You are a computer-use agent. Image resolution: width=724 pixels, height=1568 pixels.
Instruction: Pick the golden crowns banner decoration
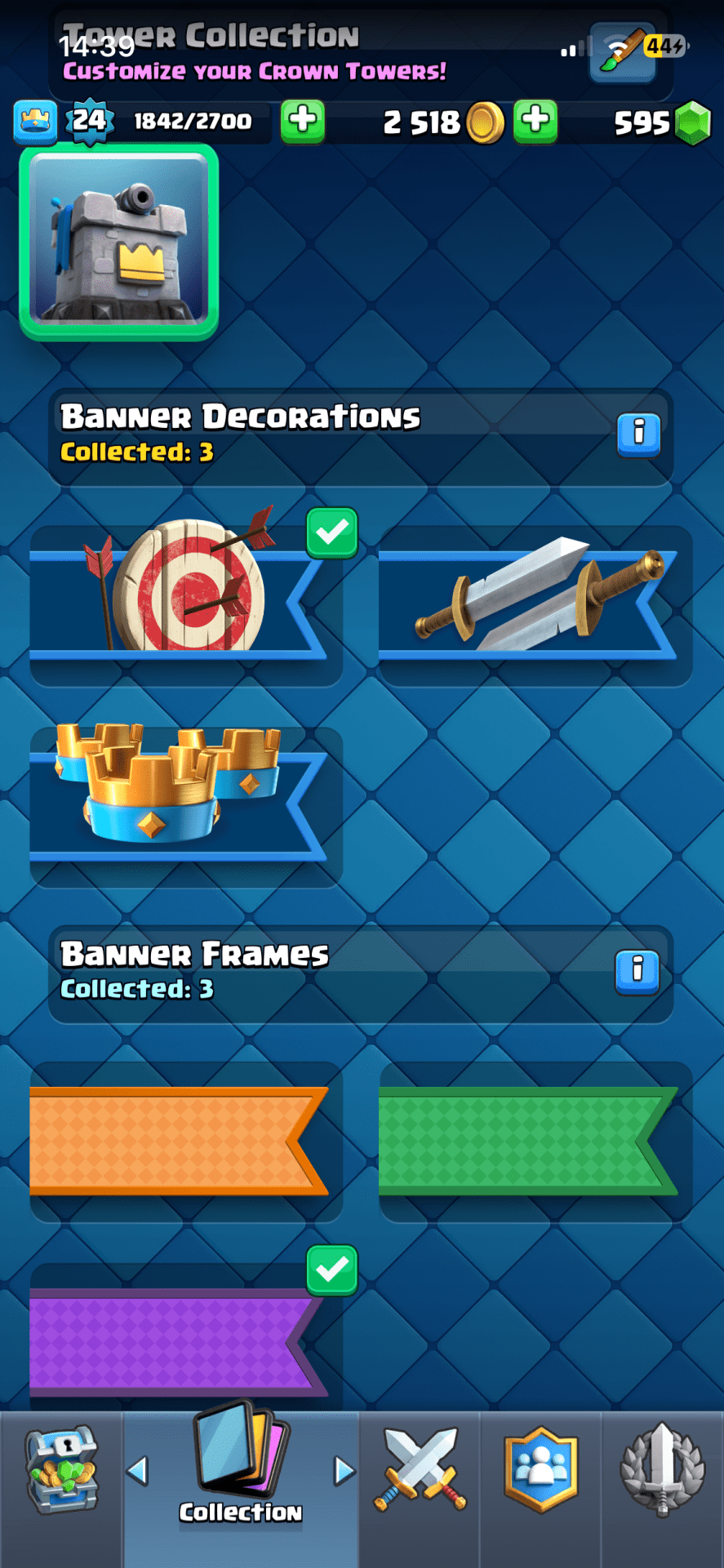pos(186,804)
